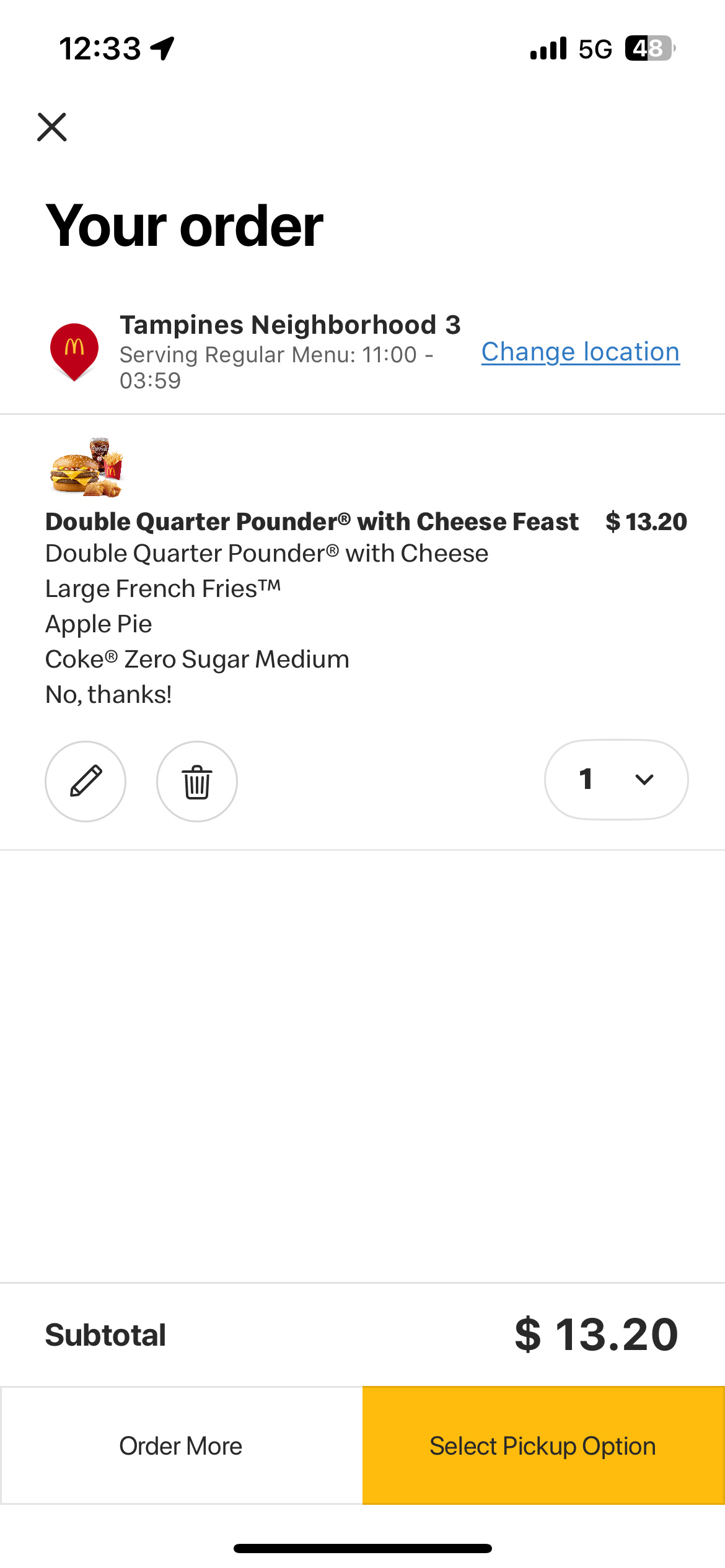Tap the Tampines Neighborhood 3 store name
This screenshot has height=1568, width=725.
click(291, 324)
